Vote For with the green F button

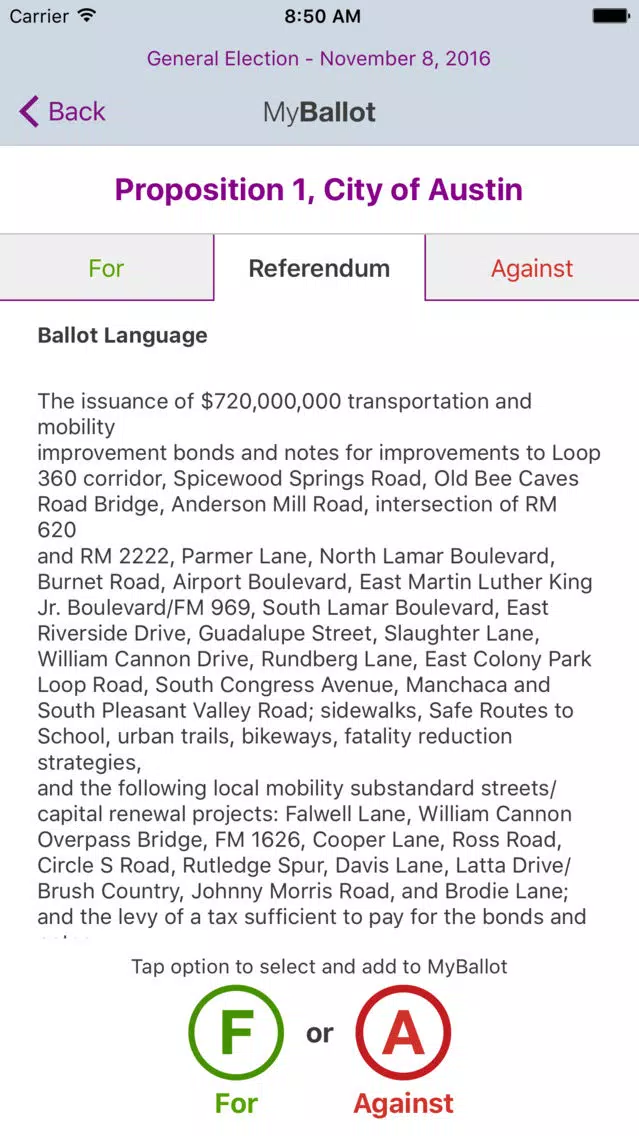click(236, 1032)
